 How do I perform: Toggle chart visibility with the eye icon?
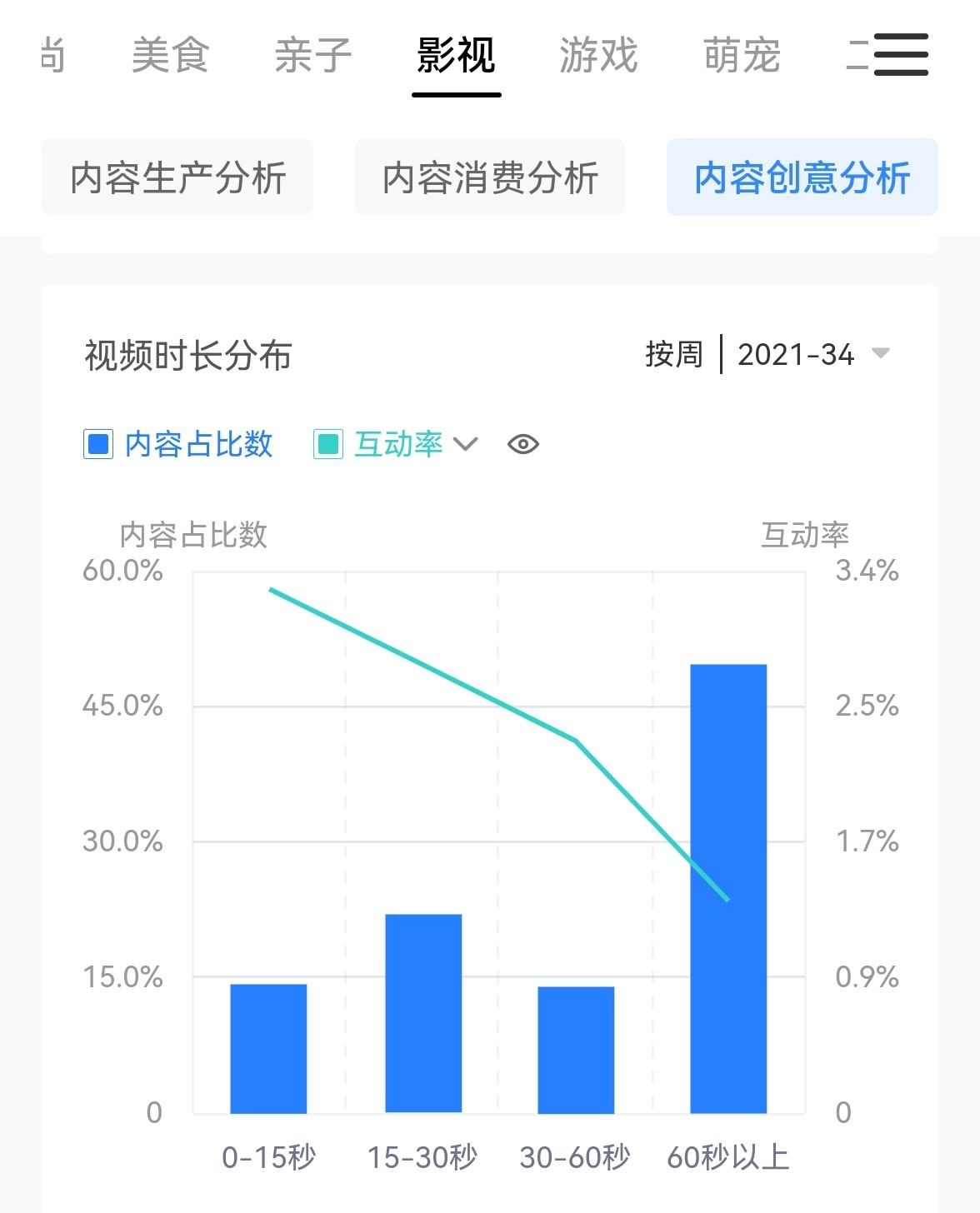click(523, 444)
